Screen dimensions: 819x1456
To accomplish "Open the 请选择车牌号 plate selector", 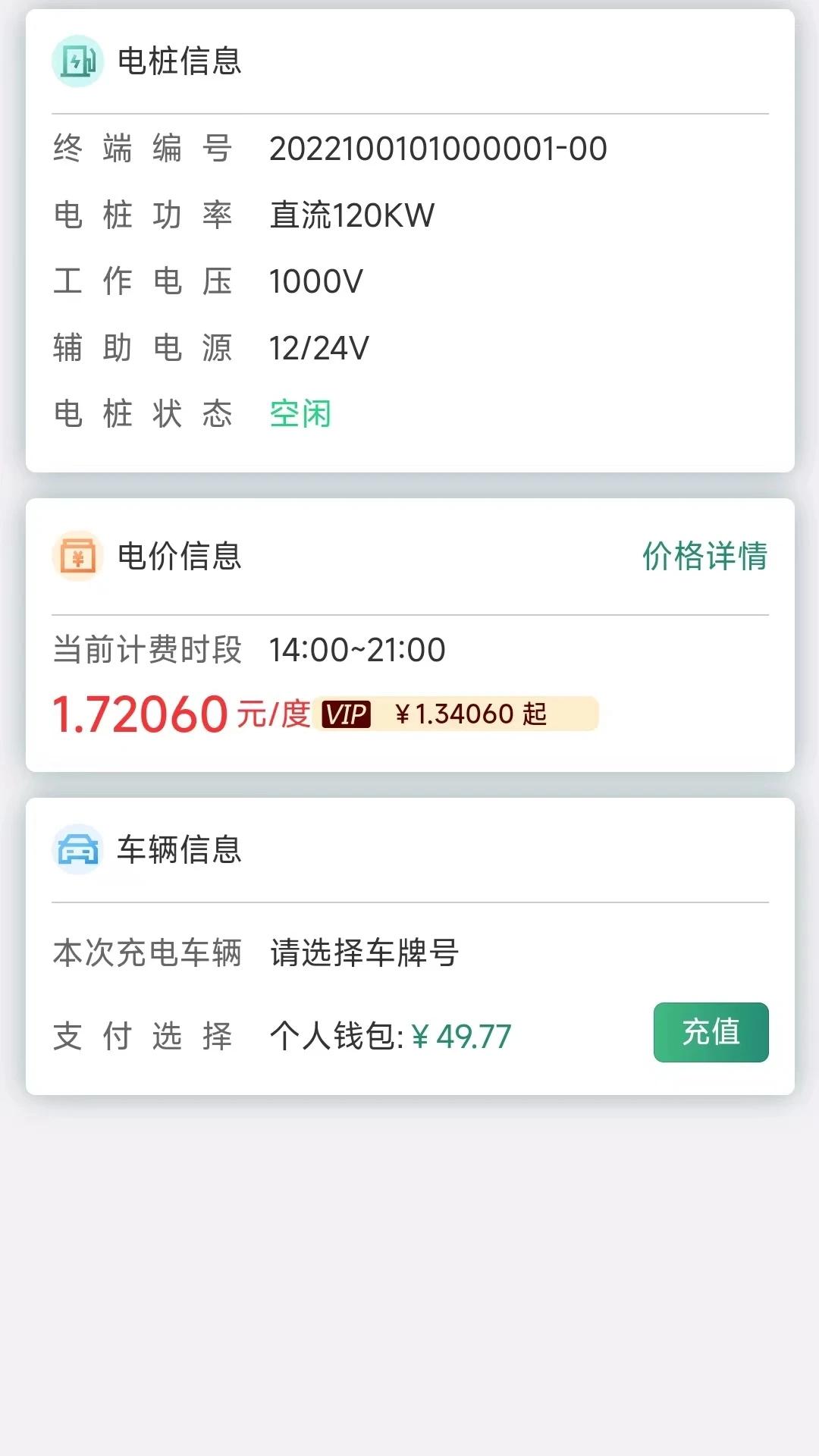I will tap(362, 955).
